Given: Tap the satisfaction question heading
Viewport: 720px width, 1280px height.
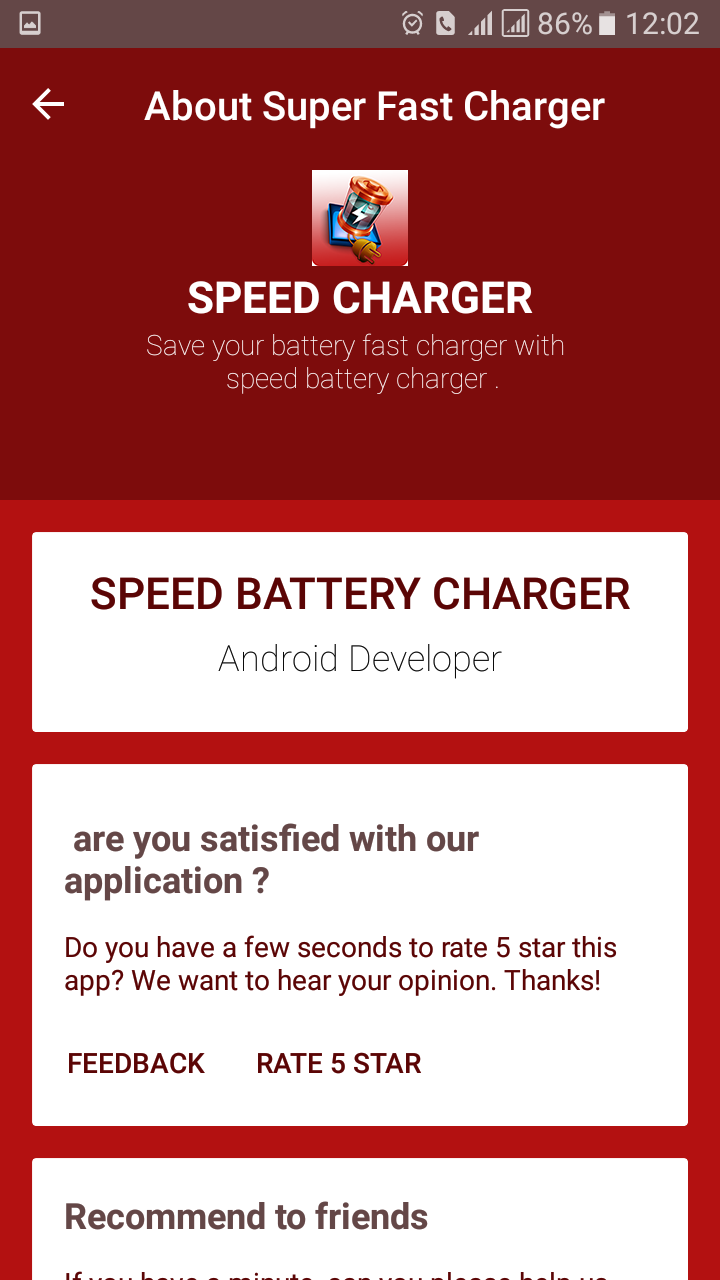Looking at the screenshot, I should [x=272, y=859].
